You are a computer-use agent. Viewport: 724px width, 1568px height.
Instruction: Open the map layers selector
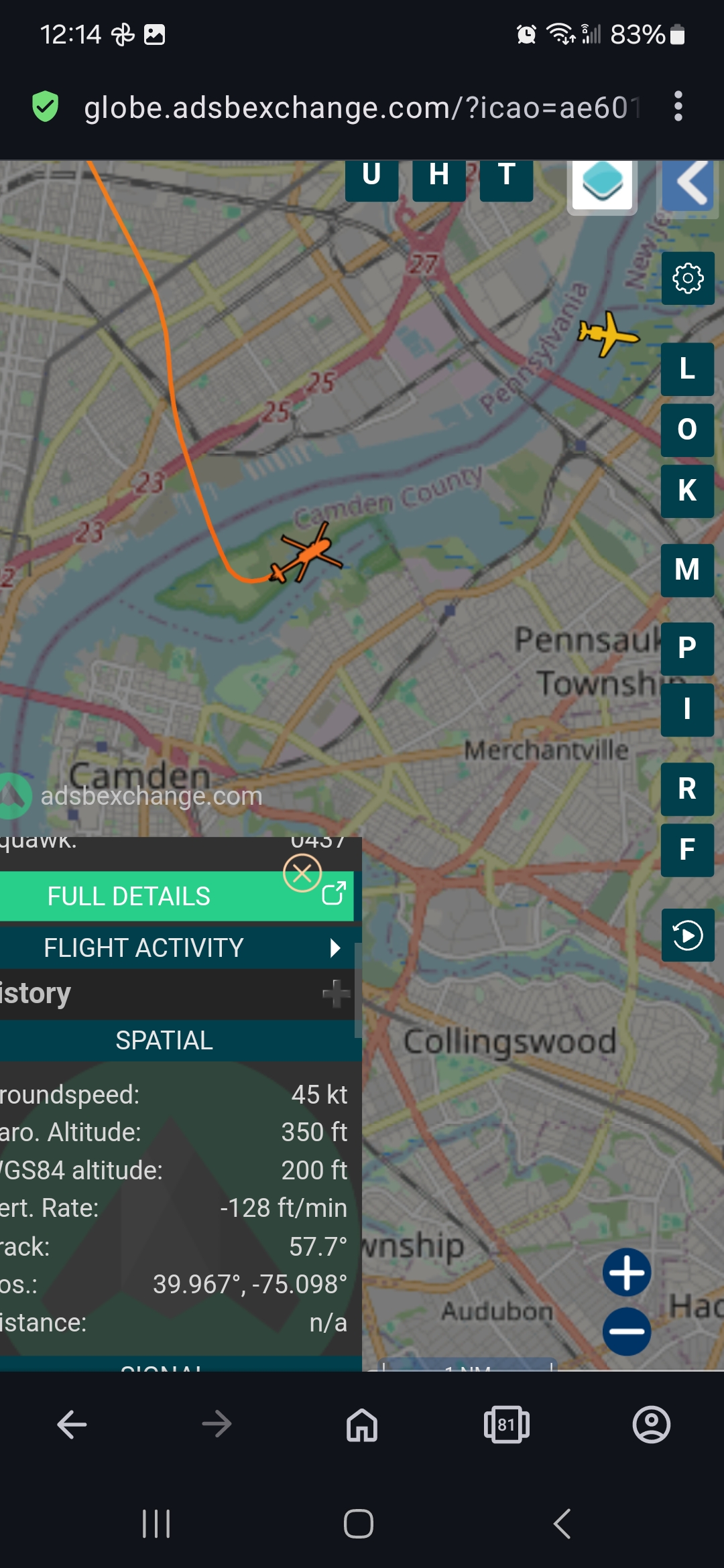click(602, 184)
